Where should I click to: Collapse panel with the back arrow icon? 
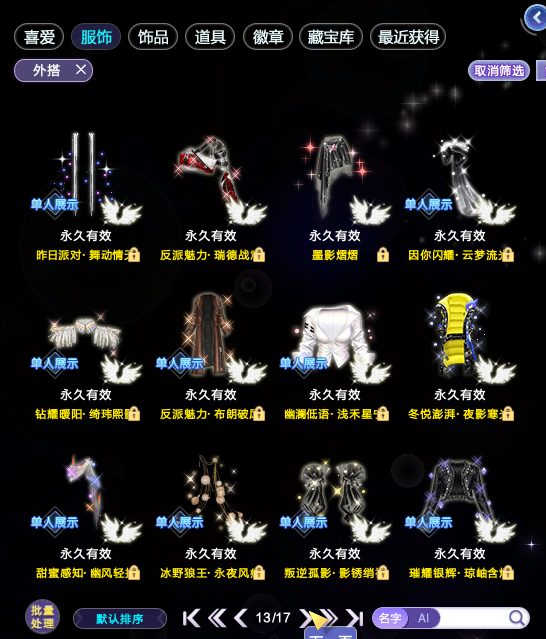pyautogui.click(x=536, y=18)
